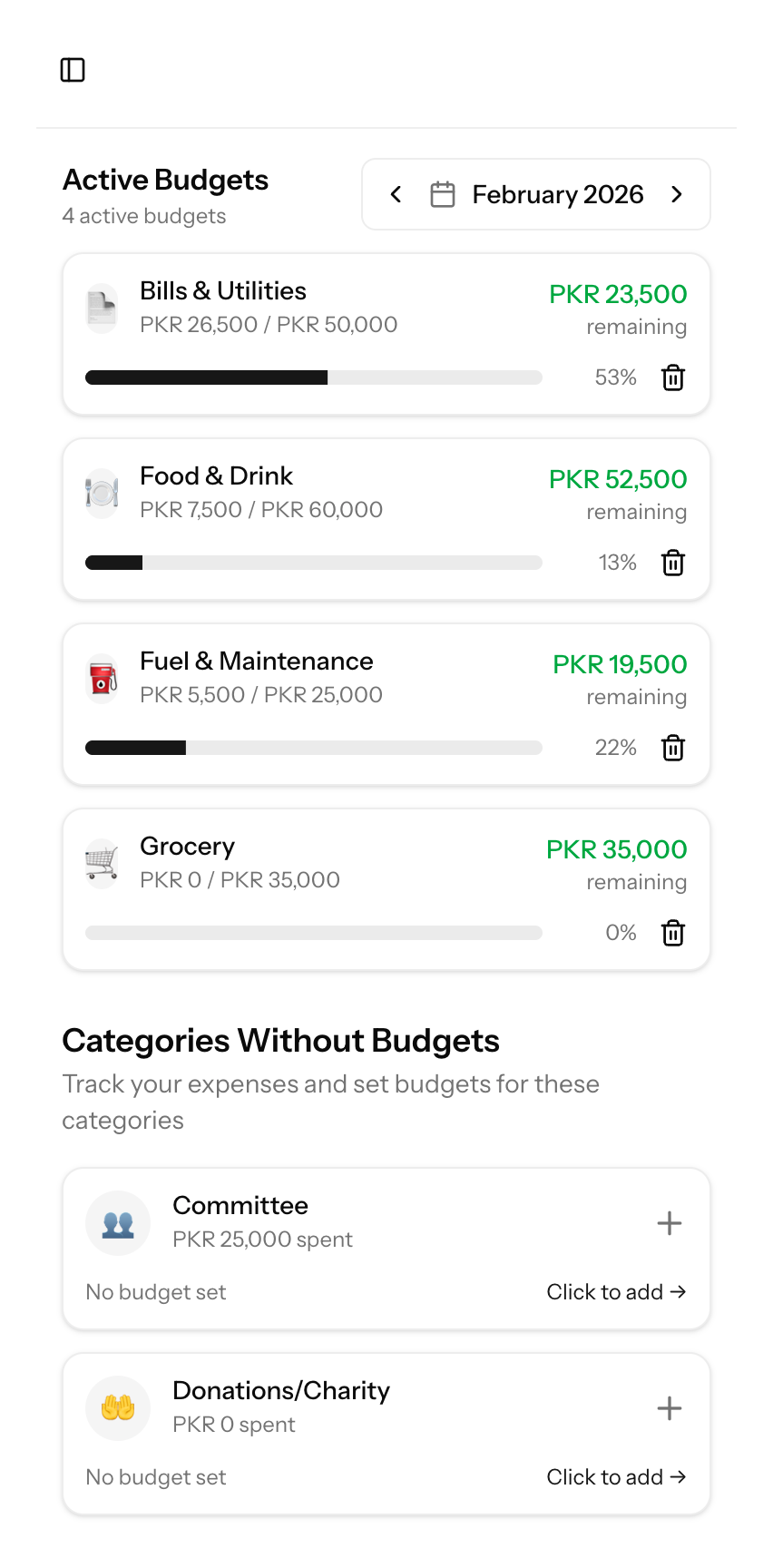This screenshot has width=773, height=1568.
Task: Click the Food & Drink progress bar
Action: [x=313, y=563]
